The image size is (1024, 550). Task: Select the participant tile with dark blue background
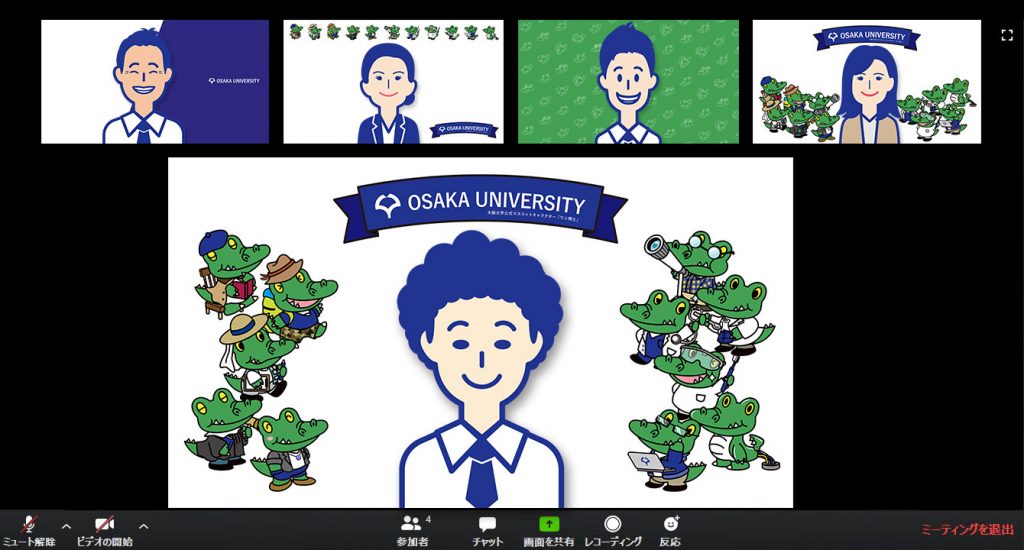click(x=155, y=82)
